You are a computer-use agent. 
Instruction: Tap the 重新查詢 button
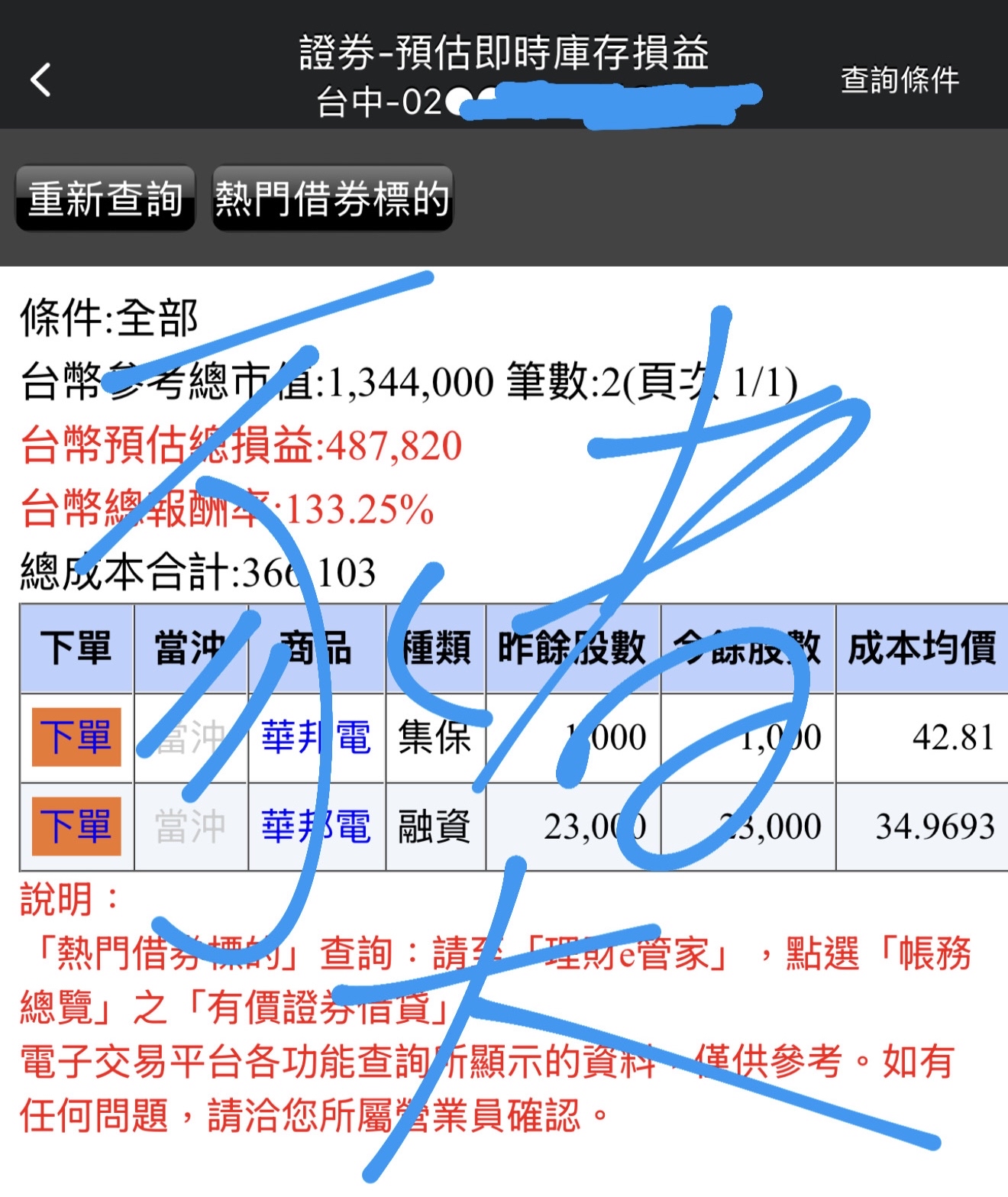coord(105,199)
